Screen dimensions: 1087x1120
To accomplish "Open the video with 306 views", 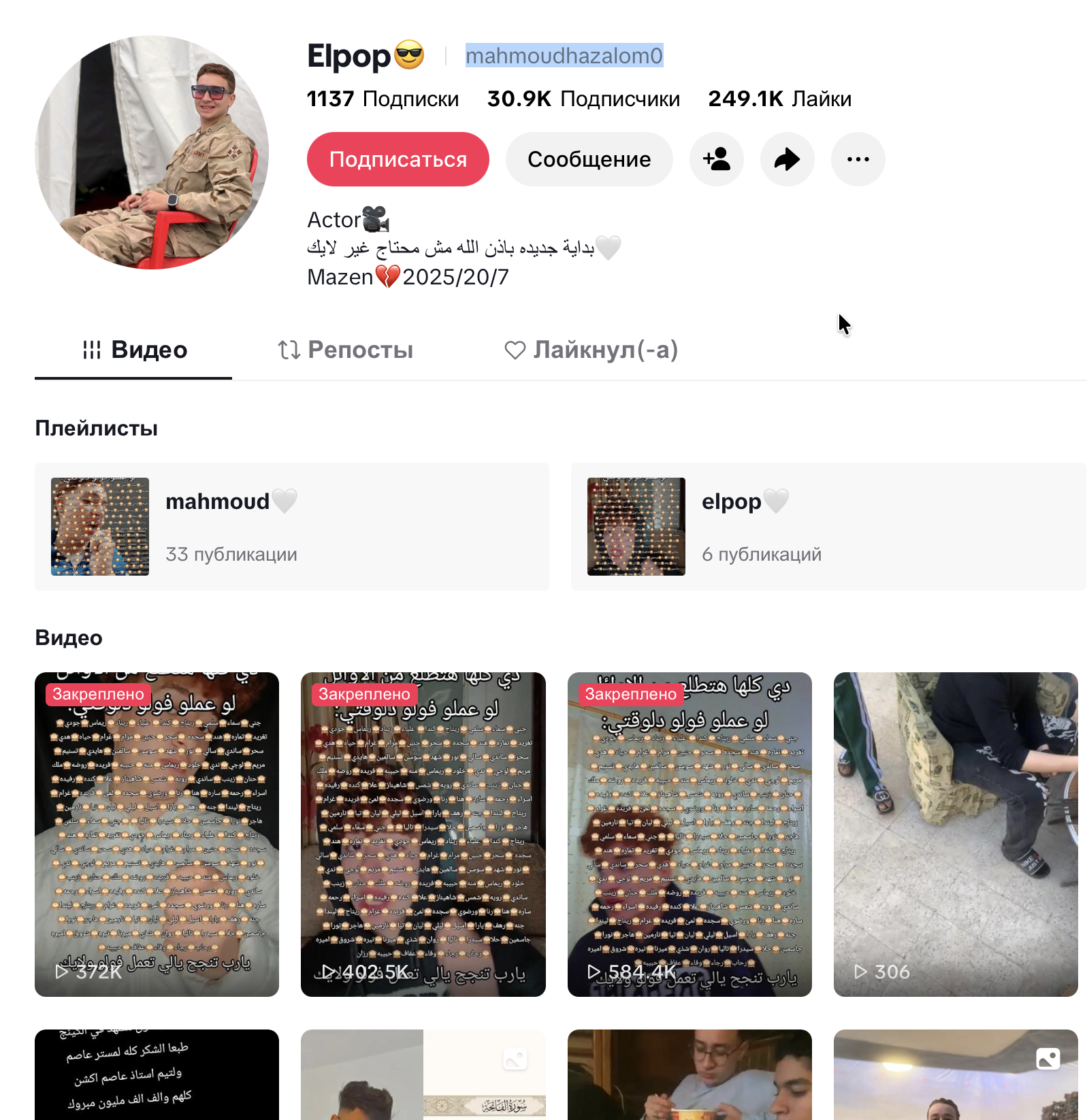I will (x=956, y=834).
